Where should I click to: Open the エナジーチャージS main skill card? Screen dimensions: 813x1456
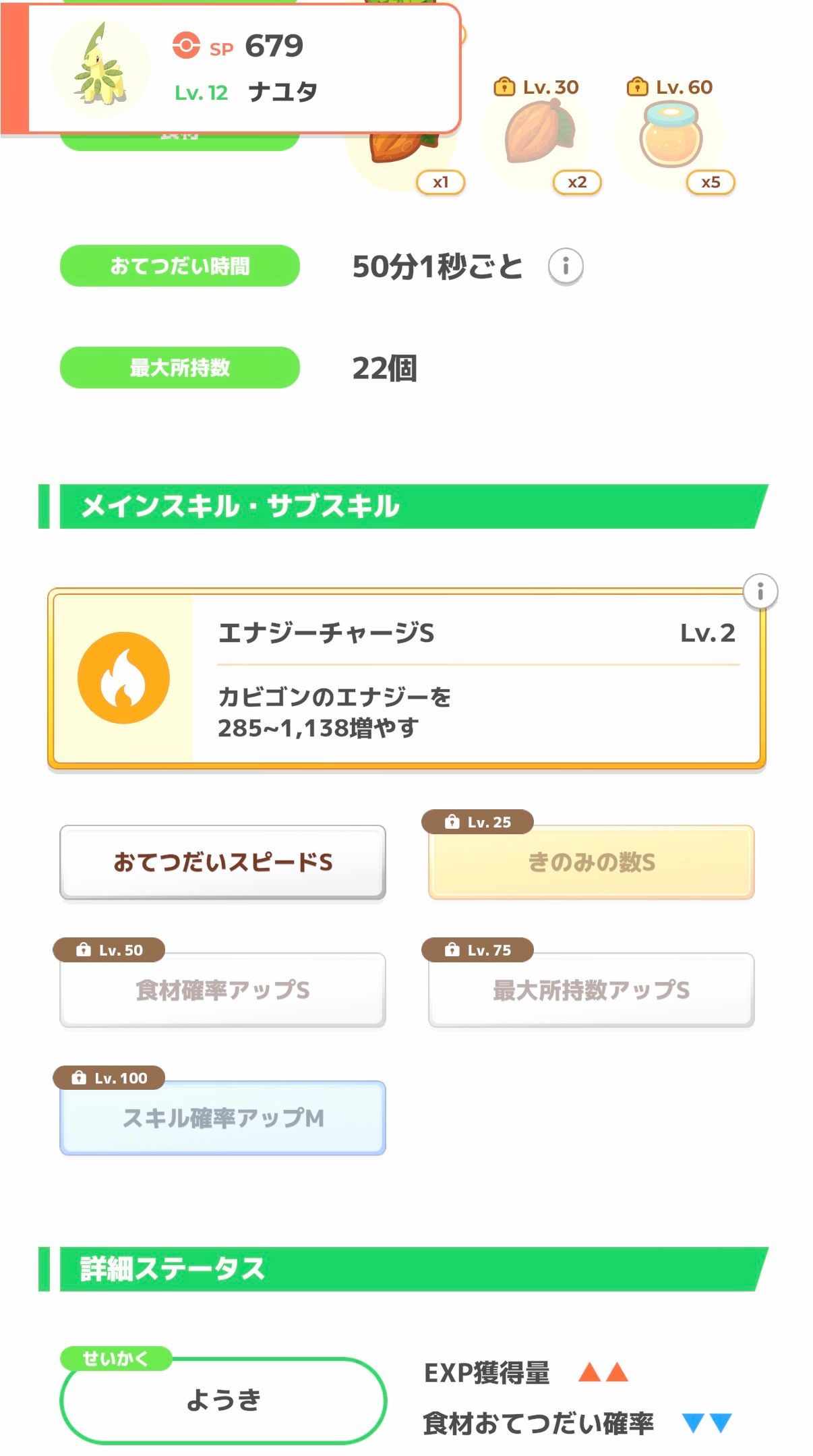click(x=406, y=678)
